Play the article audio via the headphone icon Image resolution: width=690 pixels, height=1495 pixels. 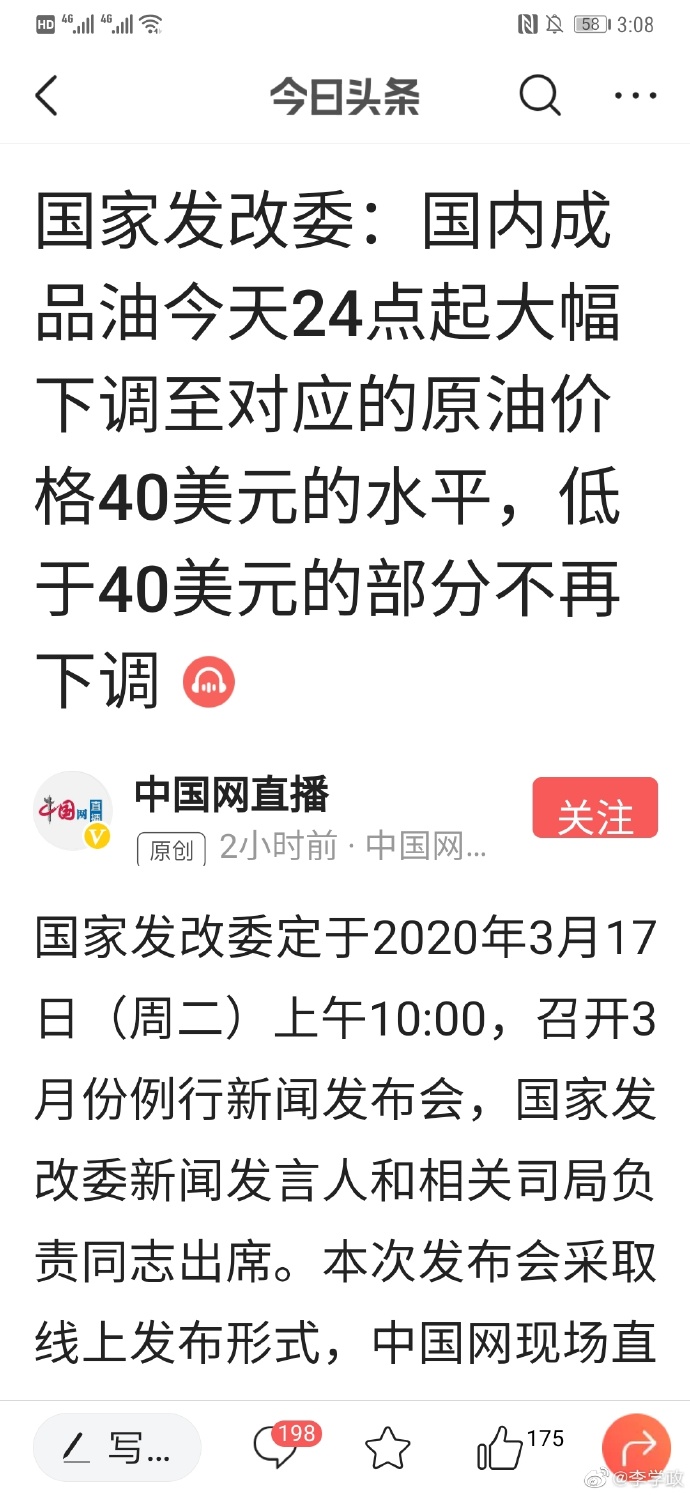coord(208,682)
